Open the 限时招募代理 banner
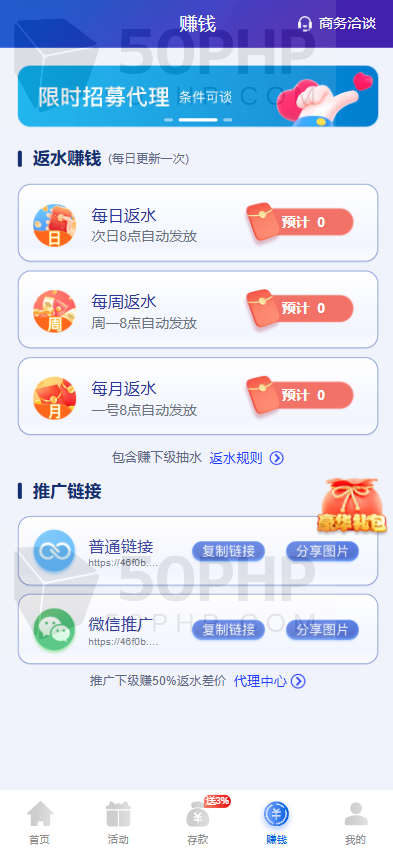393x848 pixels. 198,96
